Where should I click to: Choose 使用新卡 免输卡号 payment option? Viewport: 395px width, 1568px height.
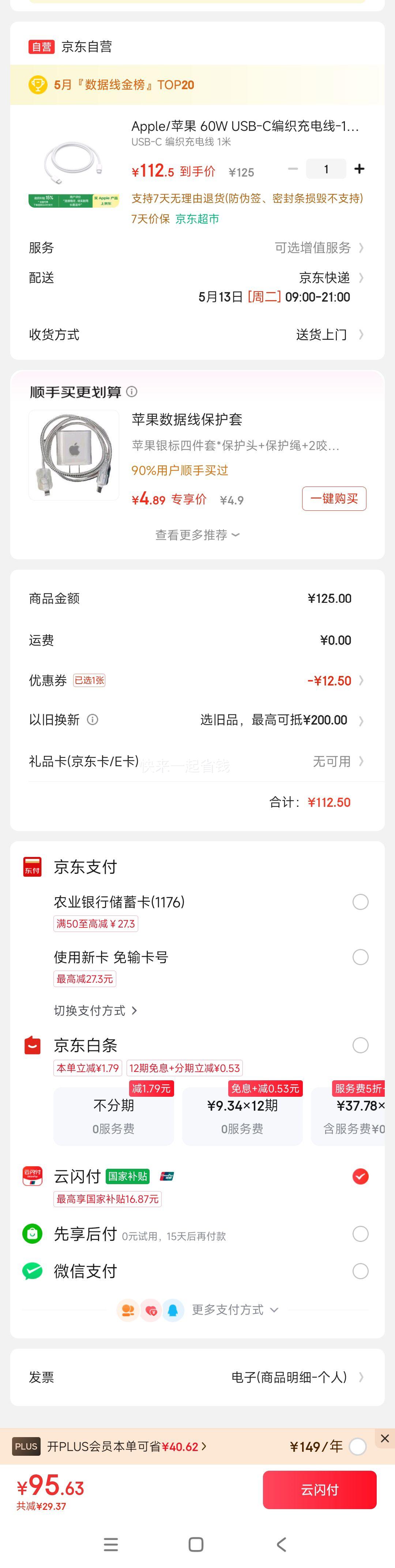360,957
